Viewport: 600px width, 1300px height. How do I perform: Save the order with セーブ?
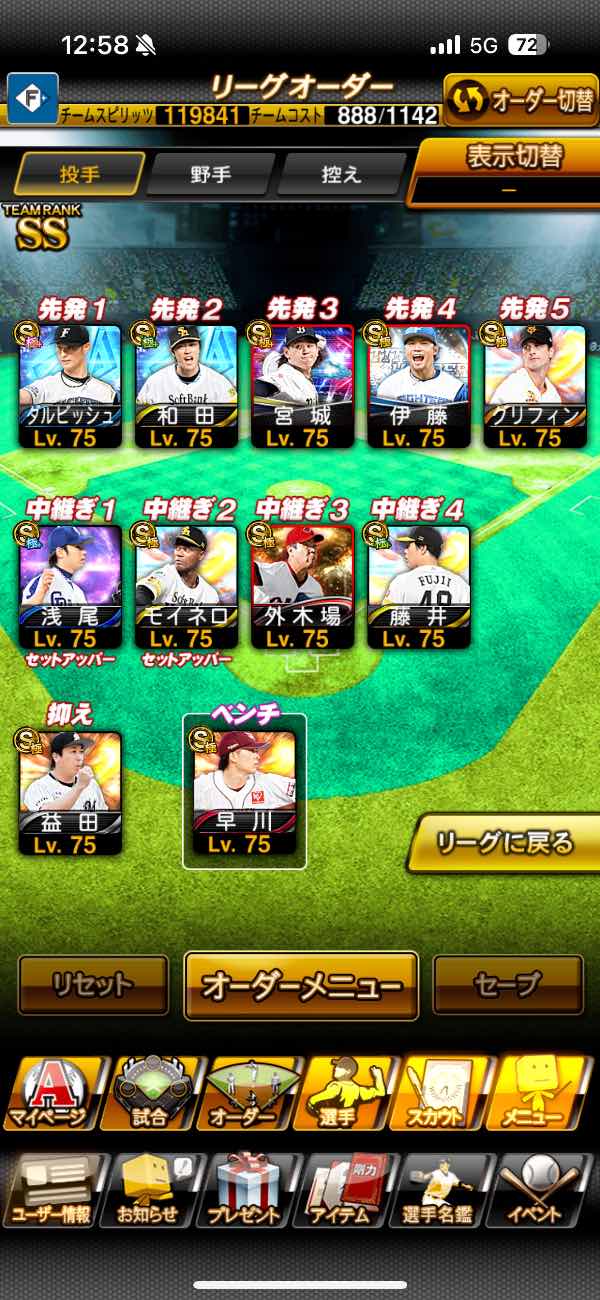pyautogui.click(x=508, y=985)
